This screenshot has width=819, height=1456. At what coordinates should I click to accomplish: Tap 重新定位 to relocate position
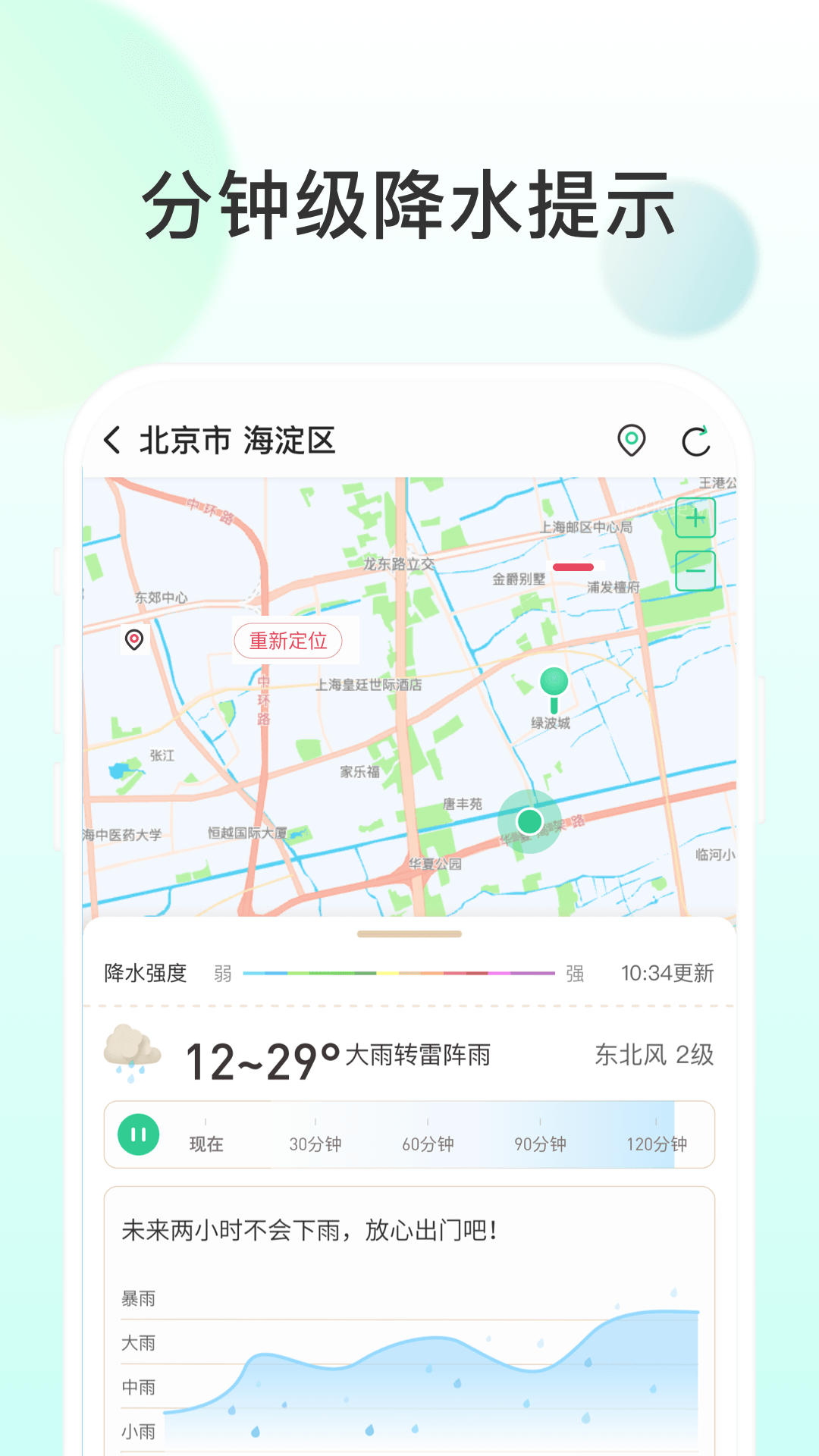tap(290, 641)
